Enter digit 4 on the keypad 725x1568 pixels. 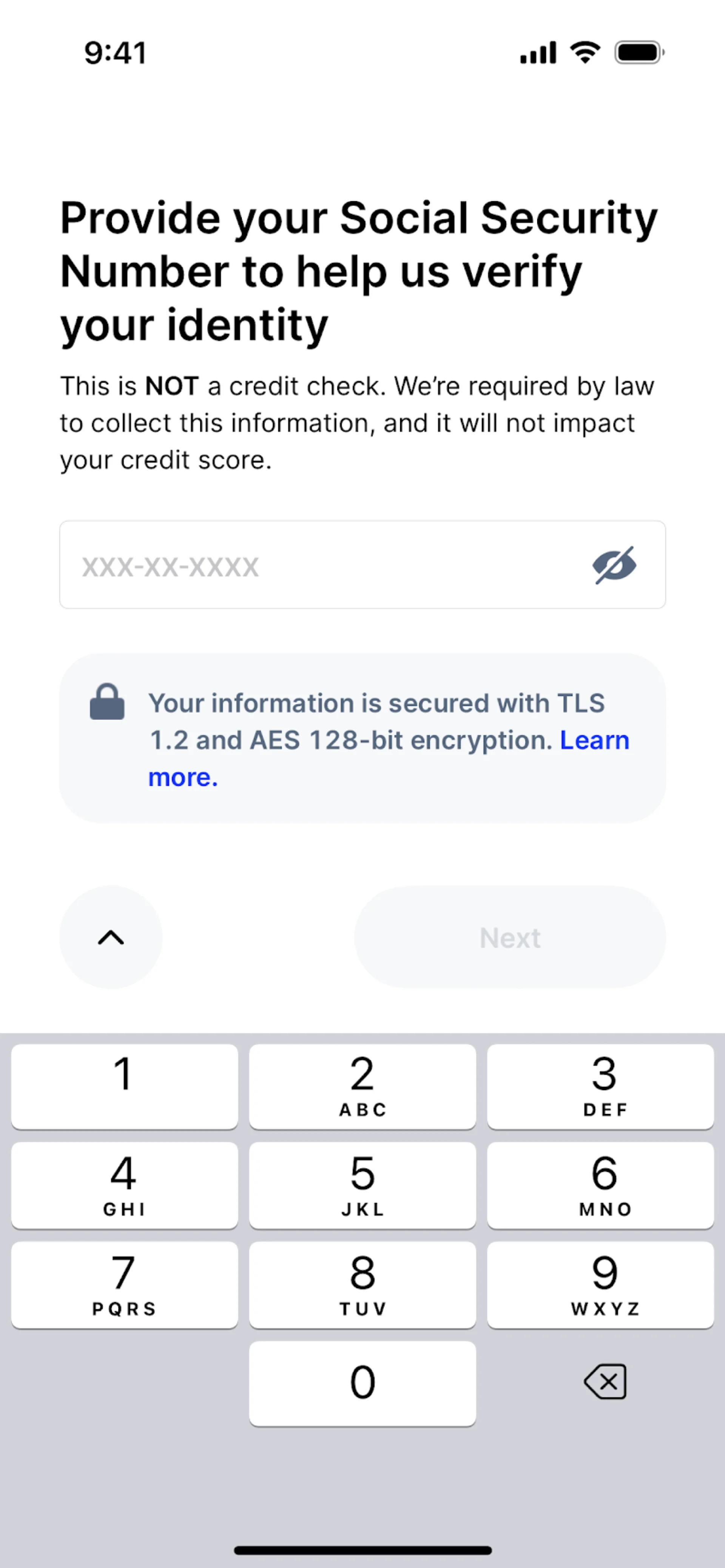point(124,1185)
